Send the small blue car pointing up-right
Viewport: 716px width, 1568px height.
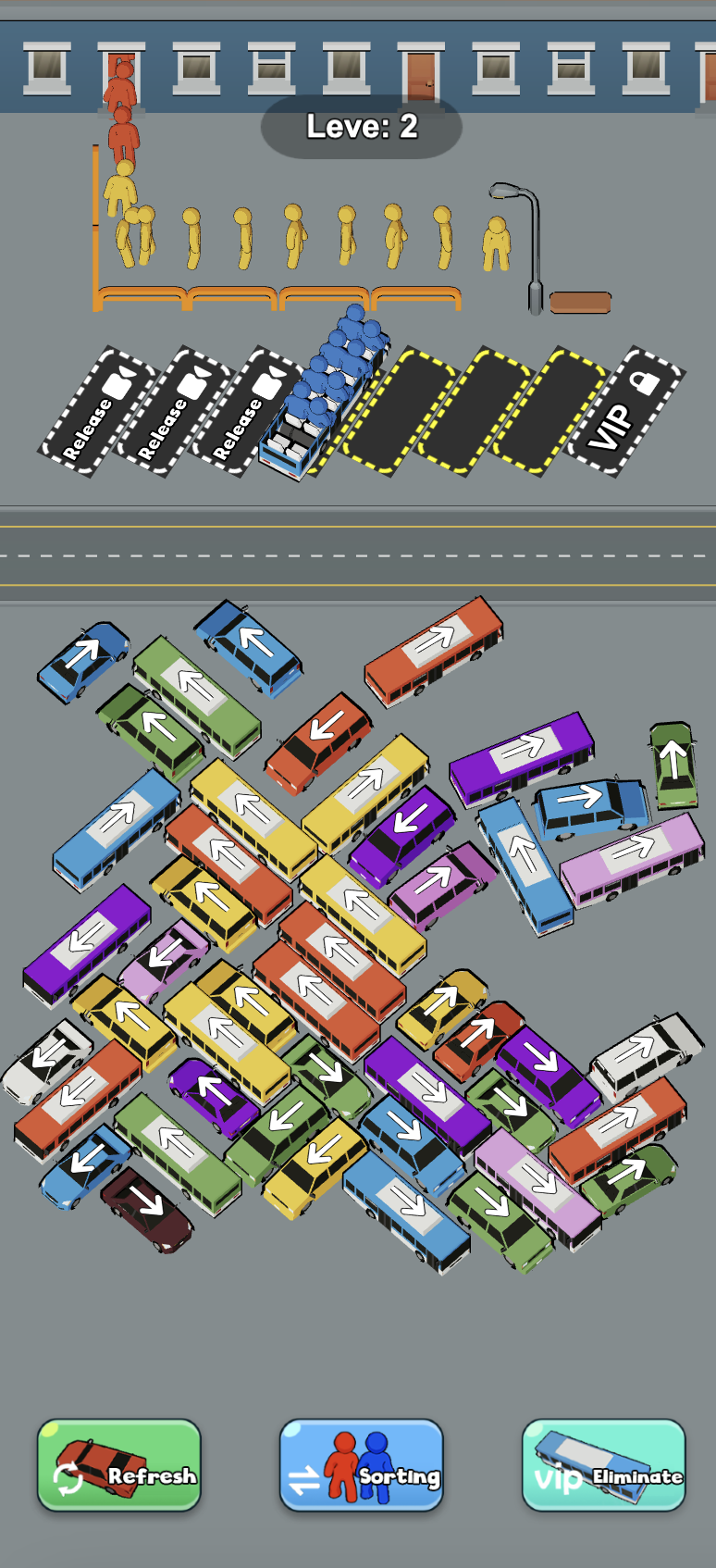(x=81, y=658)
